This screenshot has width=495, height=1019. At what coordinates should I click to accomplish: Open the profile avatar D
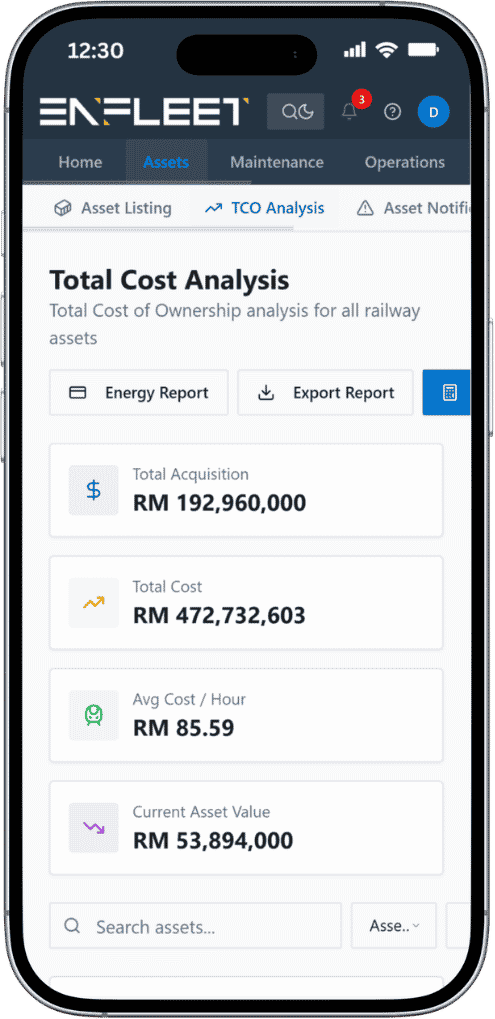pyautogui.click(x=434, y=112)
